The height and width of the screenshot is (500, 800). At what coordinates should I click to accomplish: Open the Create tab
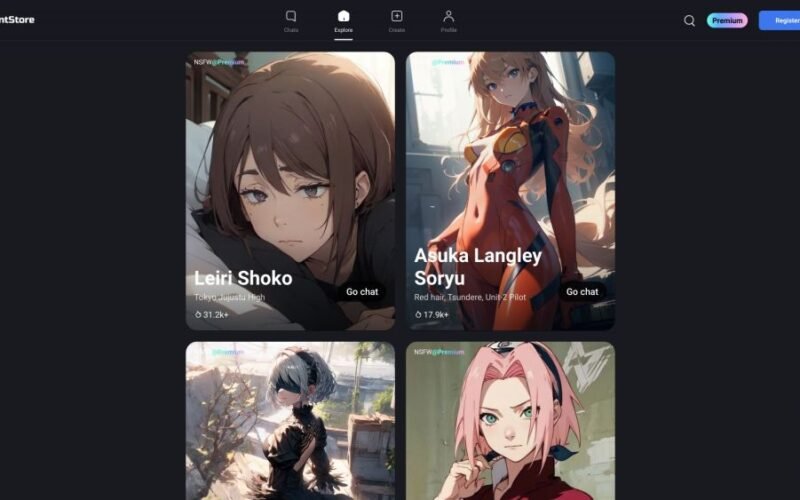[x=396, y=20]
